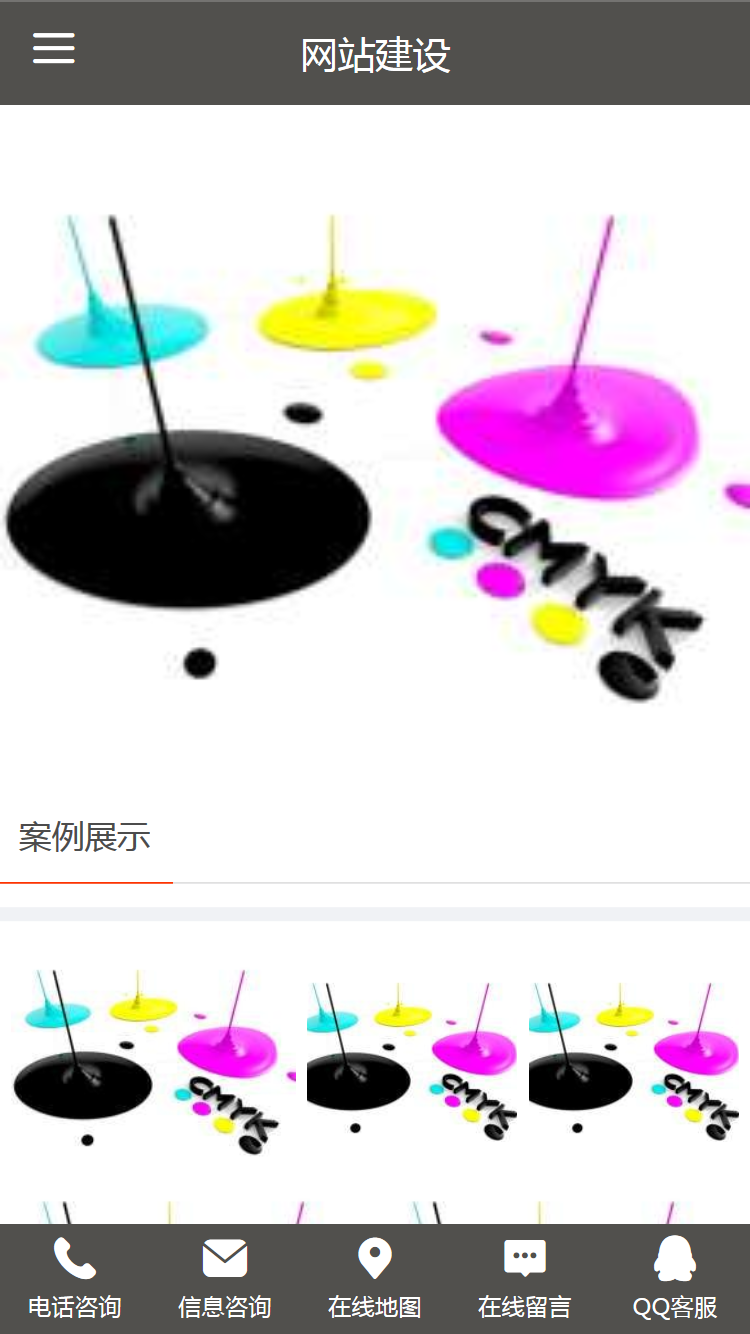Select the 案例展示 tab

tap(85, 837)
